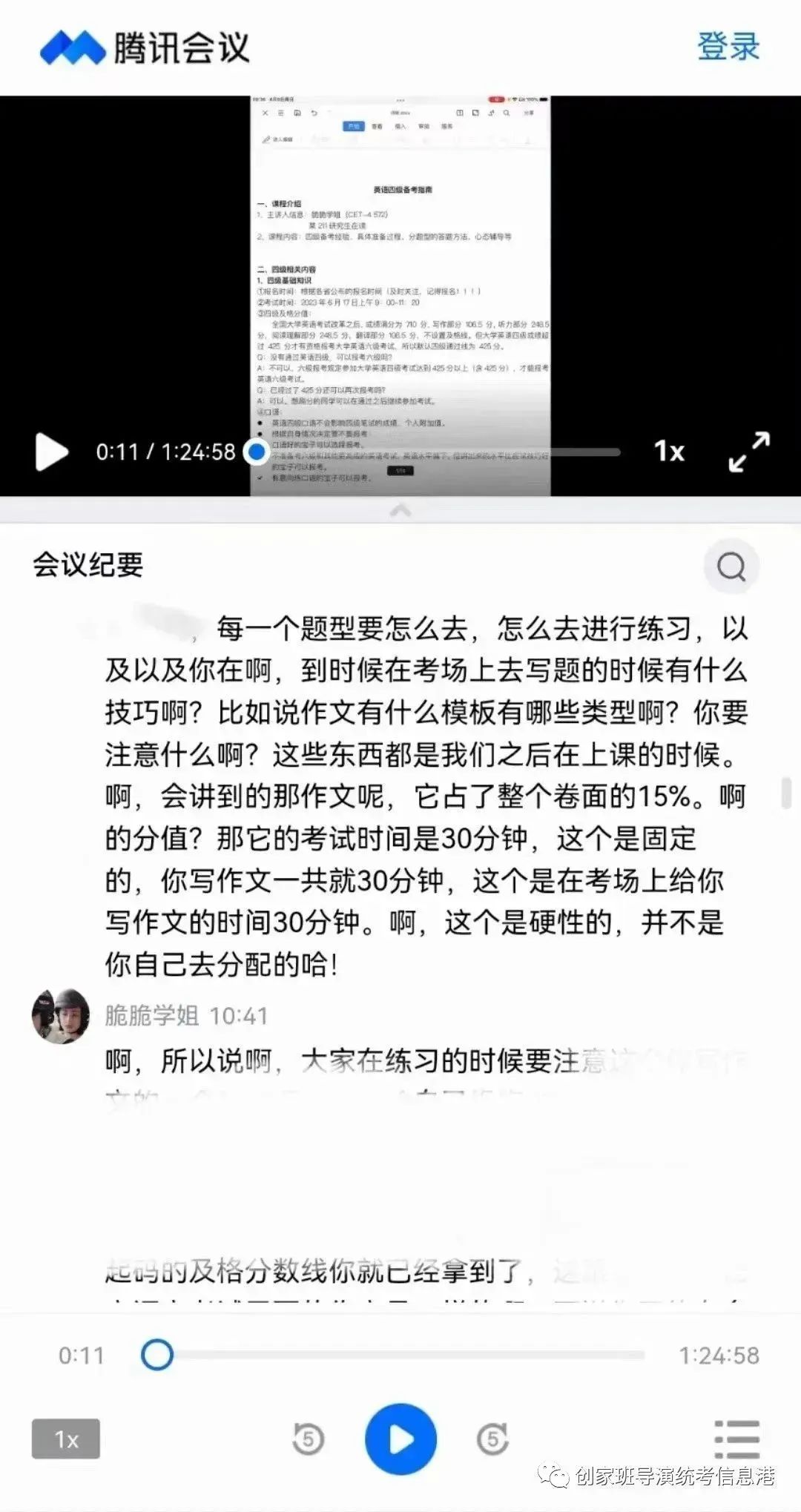Collapse the video panel with chevron
The height and width of the screenshot is (1512, 801).
(x=400, y=510)
